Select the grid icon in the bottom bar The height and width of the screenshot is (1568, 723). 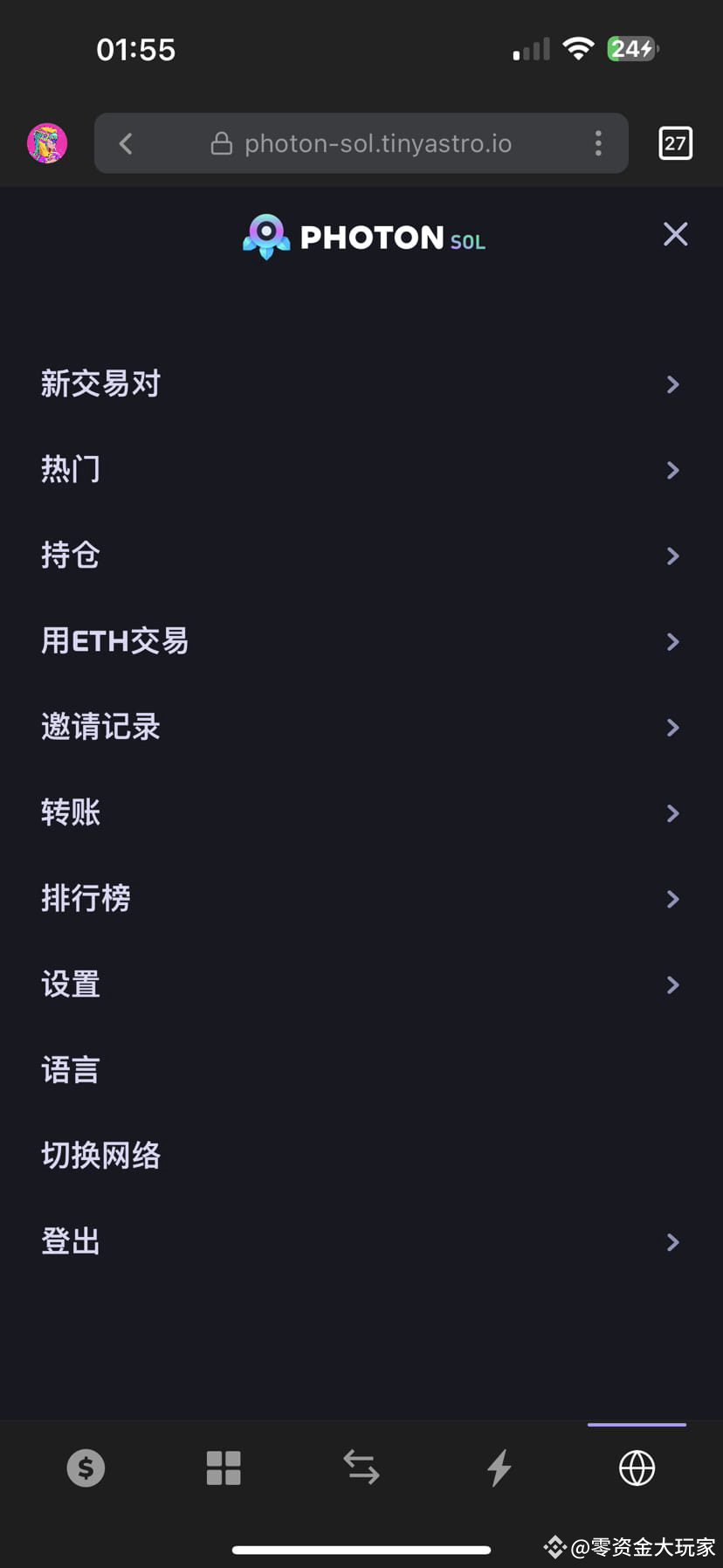click(x=223, y=1468)
